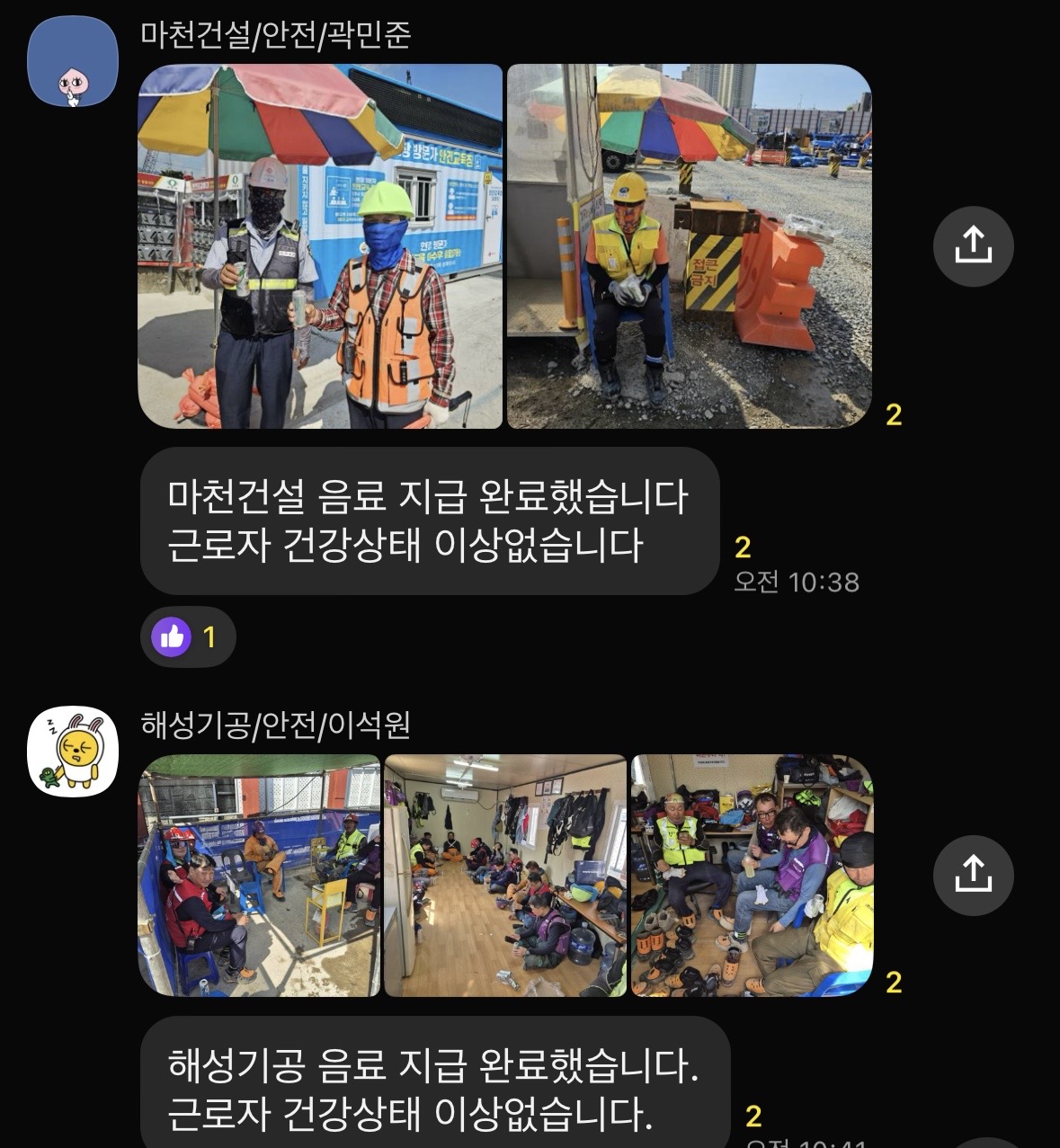Open 이석원's first photo with blue chairs
The width and height of the screenshot is (1060, 1148).
(x=259, y=876)
